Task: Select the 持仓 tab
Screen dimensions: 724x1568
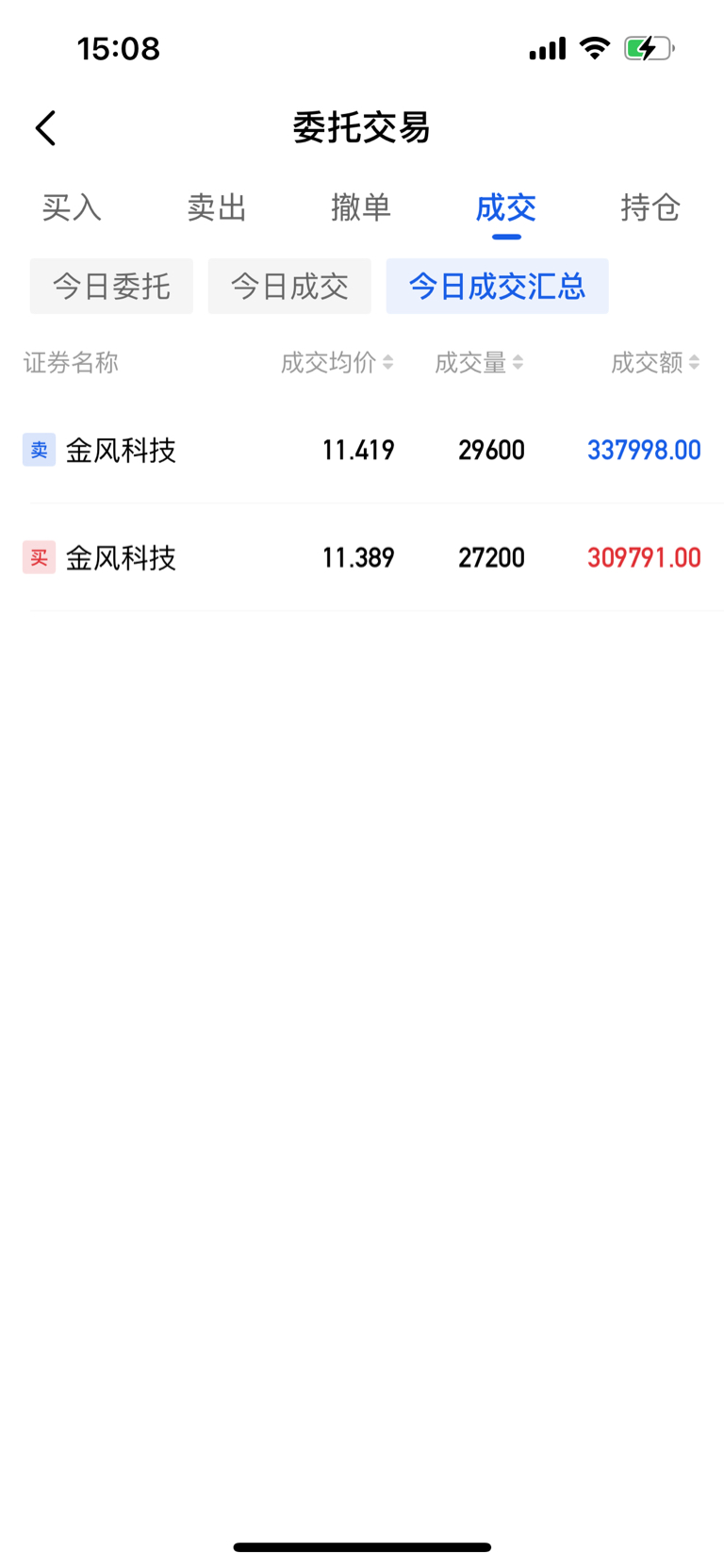Action: point(650,207)
